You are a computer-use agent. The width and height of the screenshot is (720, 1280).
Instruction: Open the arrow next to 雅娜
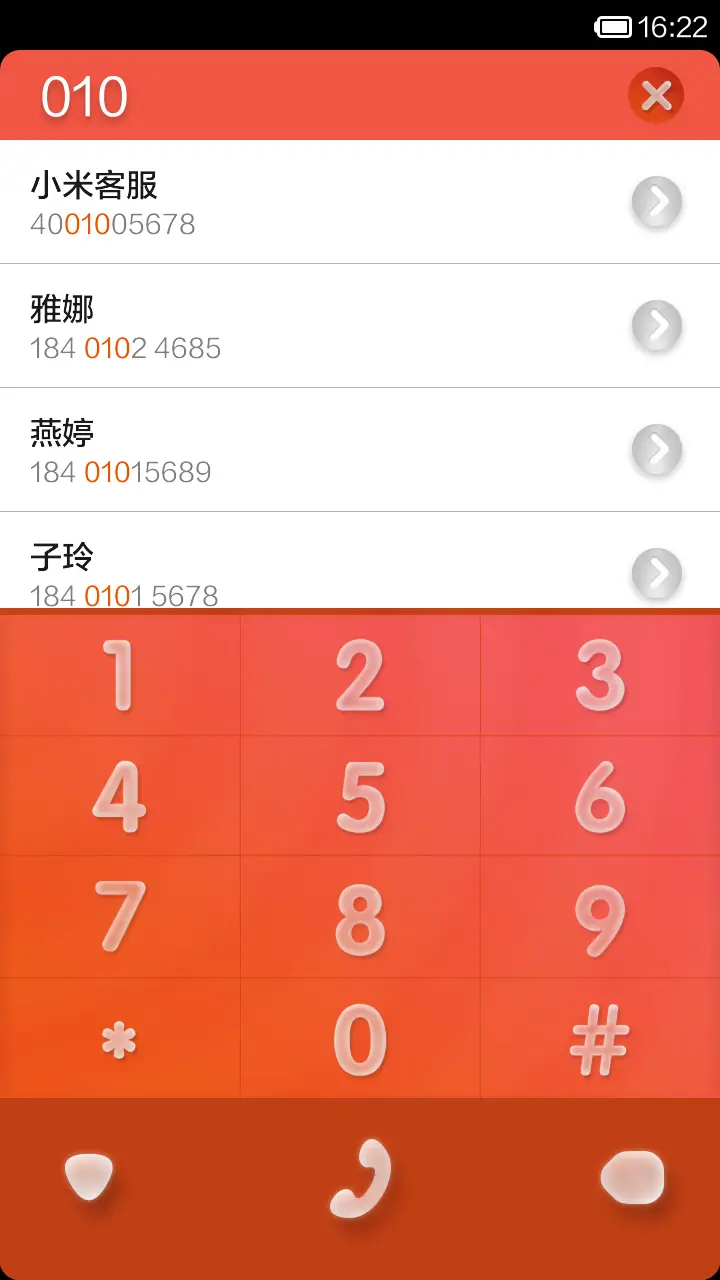(x=657, y=326)
